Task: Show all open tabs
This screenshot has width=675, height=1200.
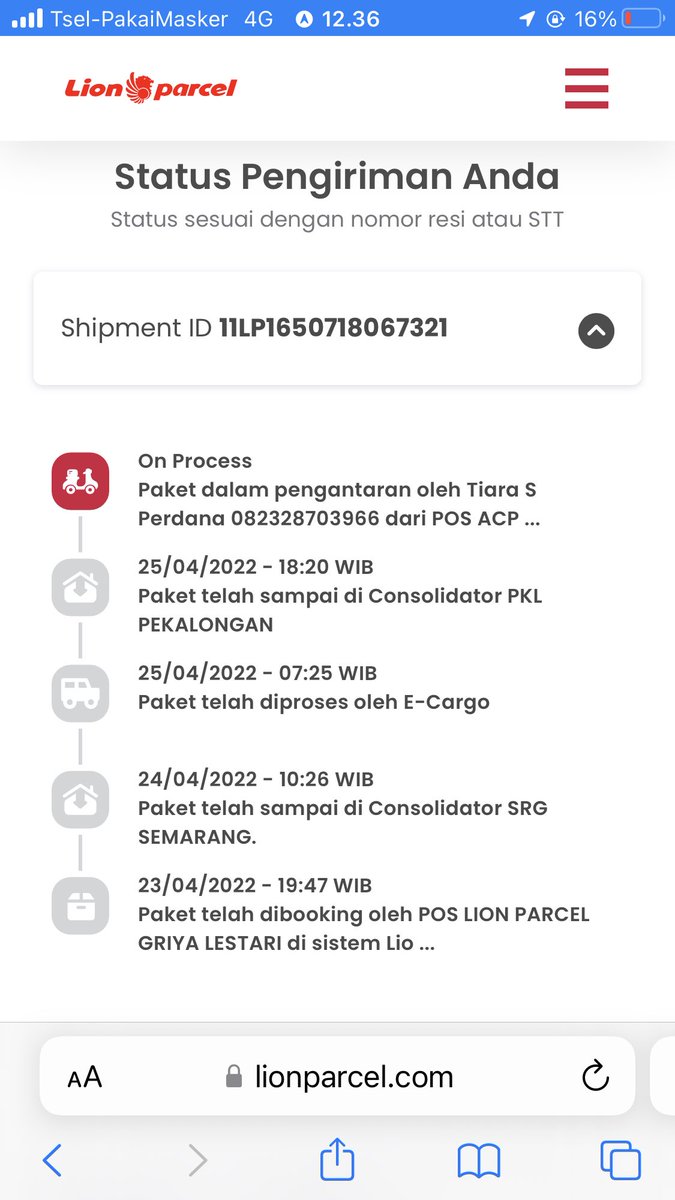Action: click(x=620, y=1160)
